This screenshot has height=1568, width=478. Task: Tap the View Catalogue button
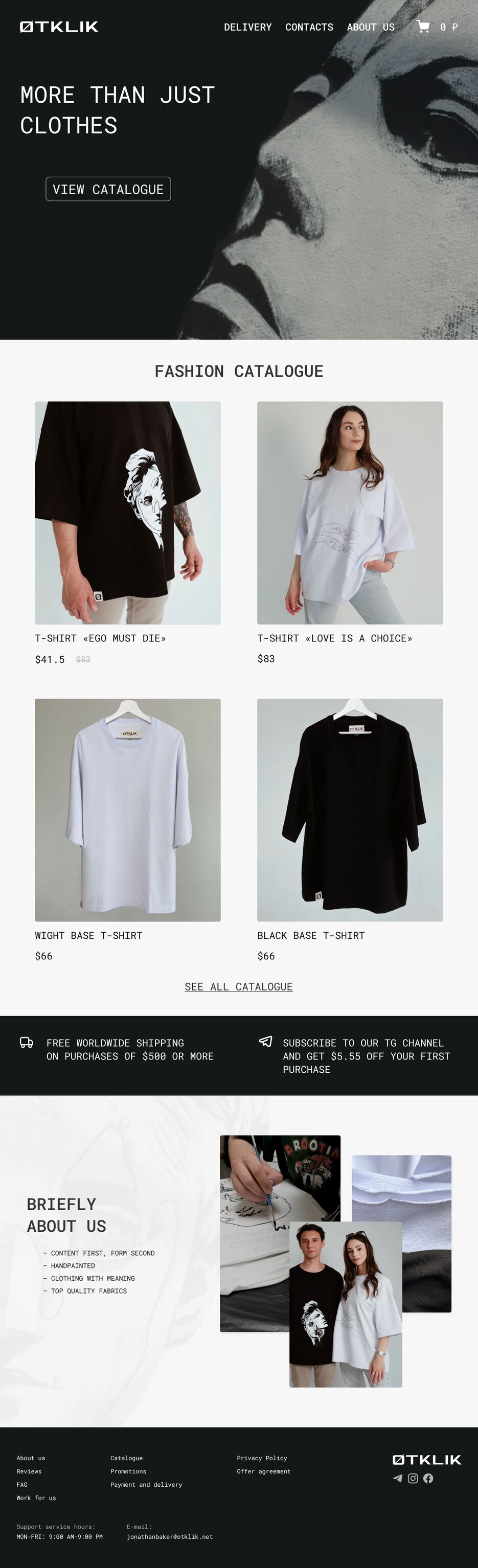(x=108, y=189)
